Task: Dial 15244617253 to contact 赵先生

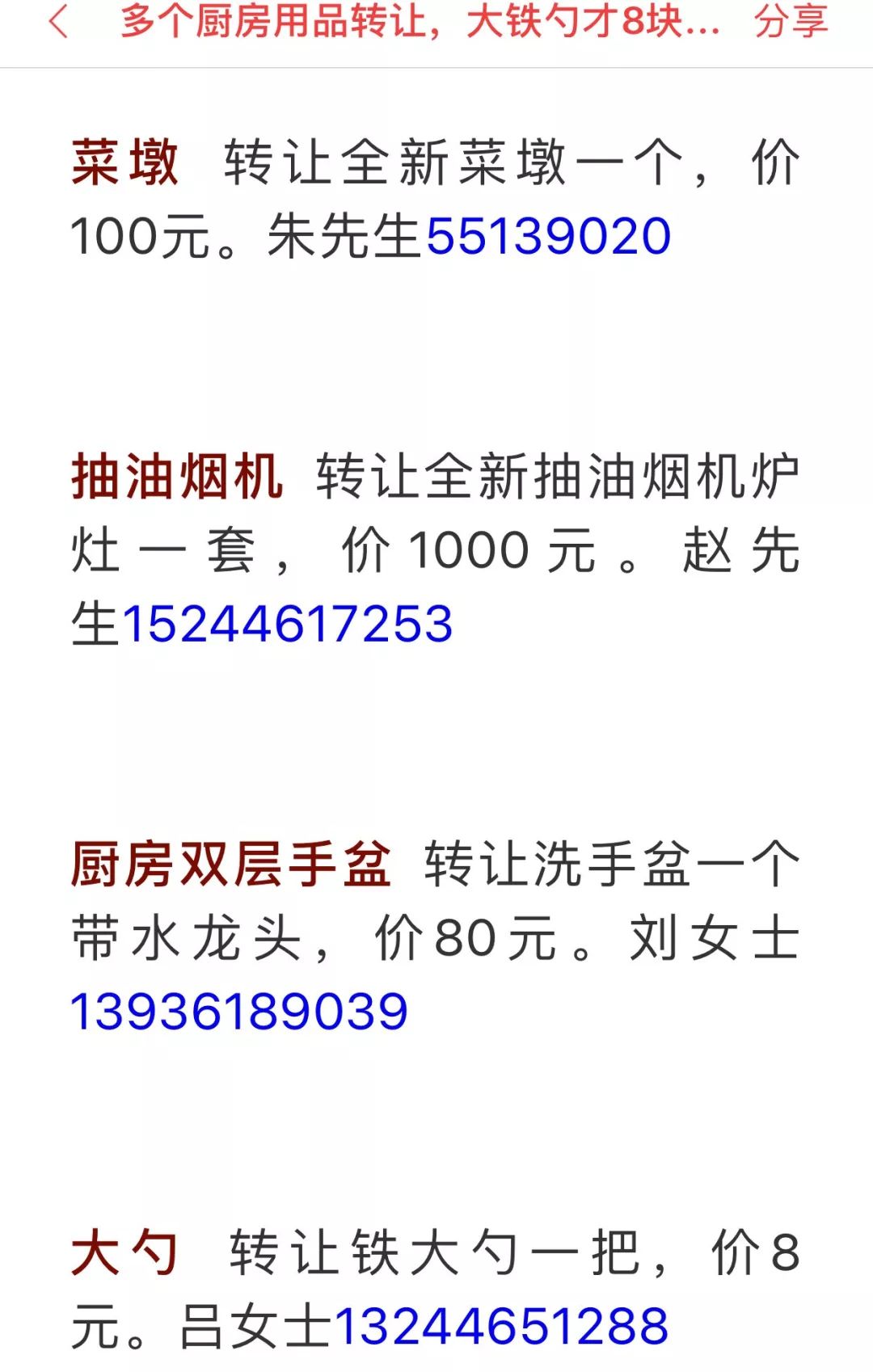Action: coord(291,622)
